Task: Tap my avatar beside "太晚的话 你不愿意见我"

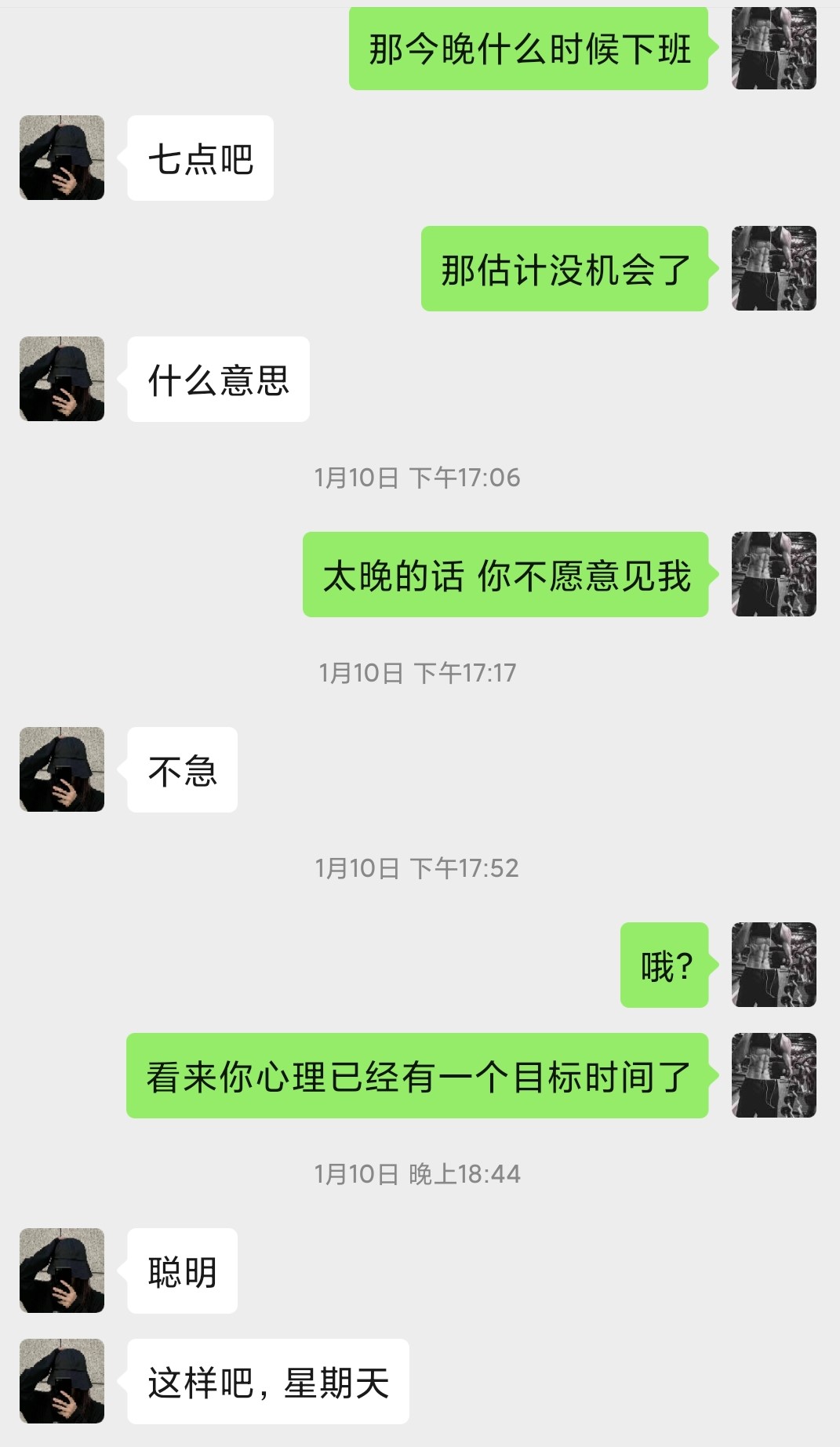Action: [774, 574]
